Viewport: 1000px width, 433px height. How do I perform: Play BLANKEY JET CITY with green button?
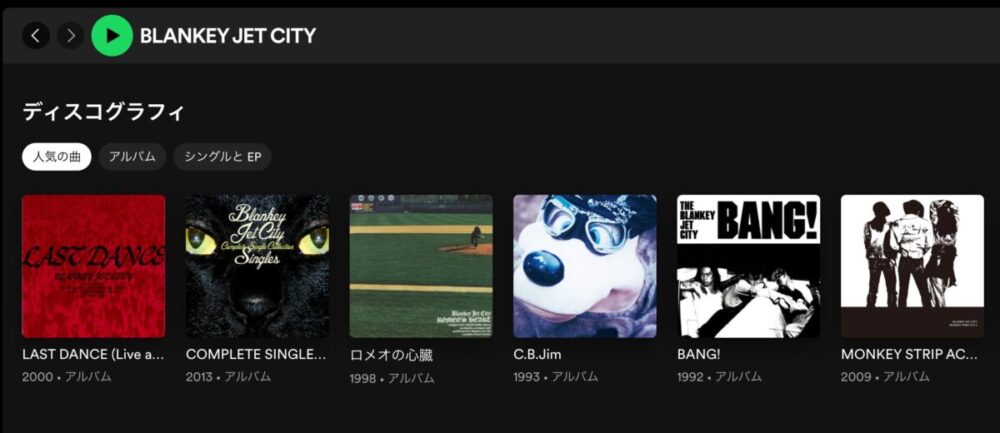(112, 36)
